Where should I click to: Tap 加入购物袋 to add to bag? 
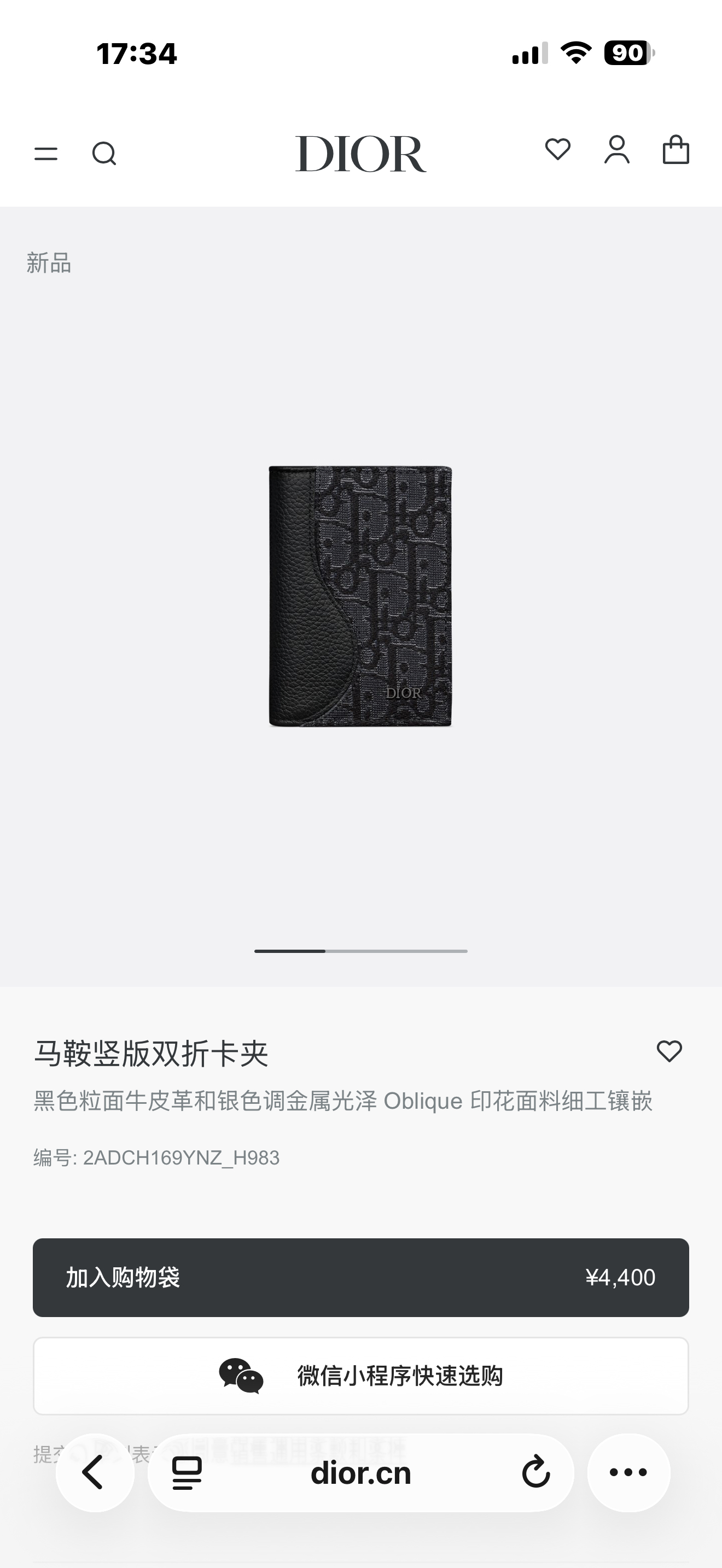(x=360, y=1277)
